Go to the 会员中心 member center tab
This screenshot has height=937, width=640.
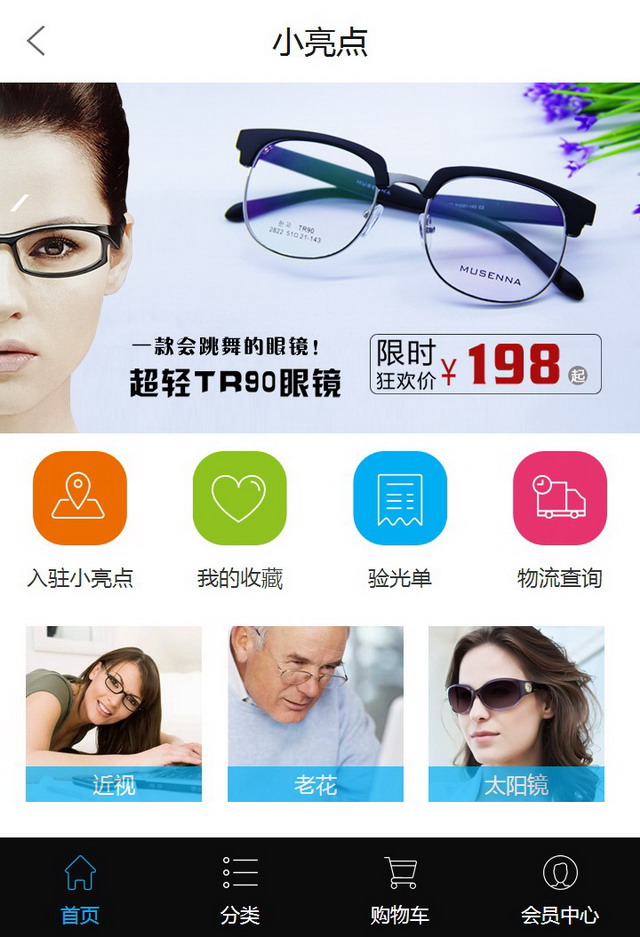tap(560, 888)
